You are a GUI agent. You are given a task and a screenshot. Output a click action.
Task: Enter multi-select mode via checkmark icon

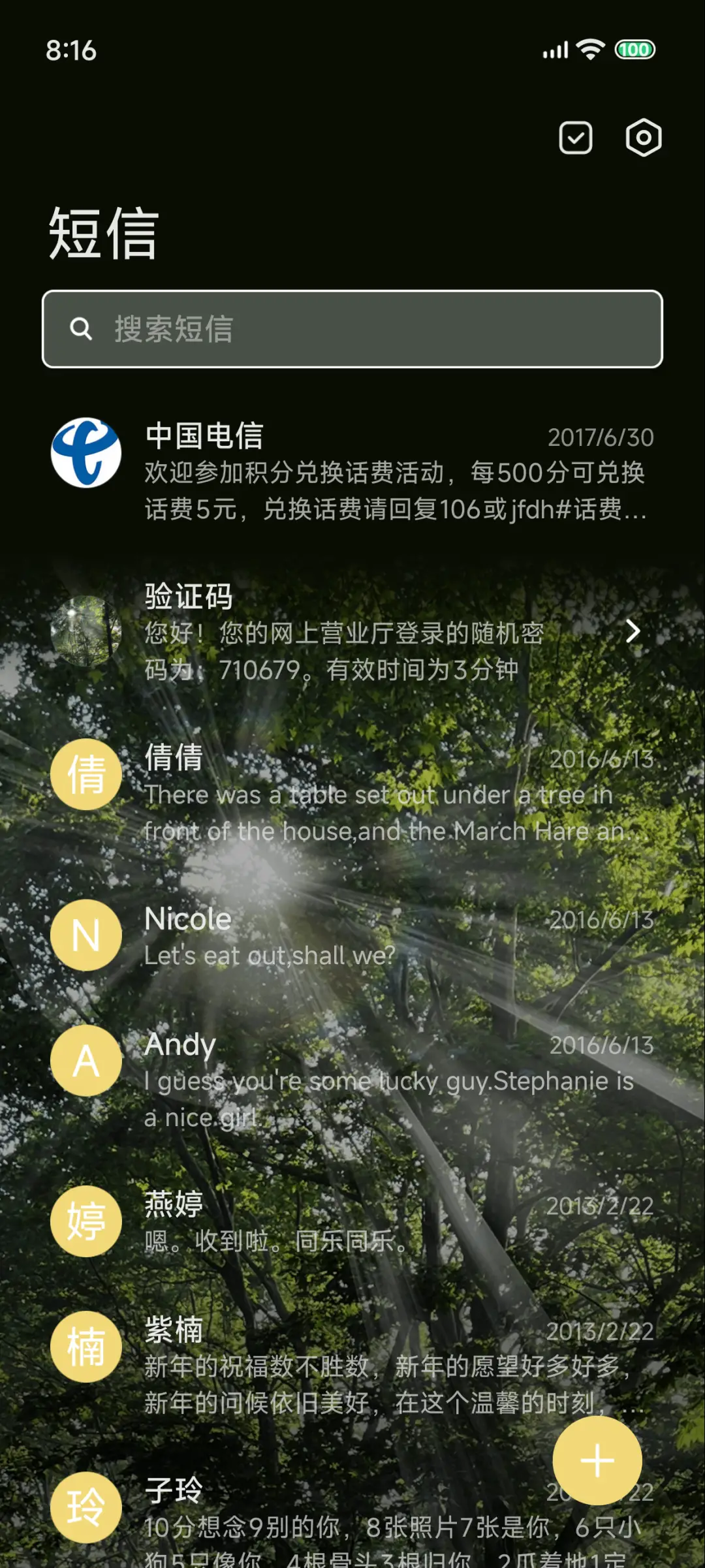click(x=574, y=138)
